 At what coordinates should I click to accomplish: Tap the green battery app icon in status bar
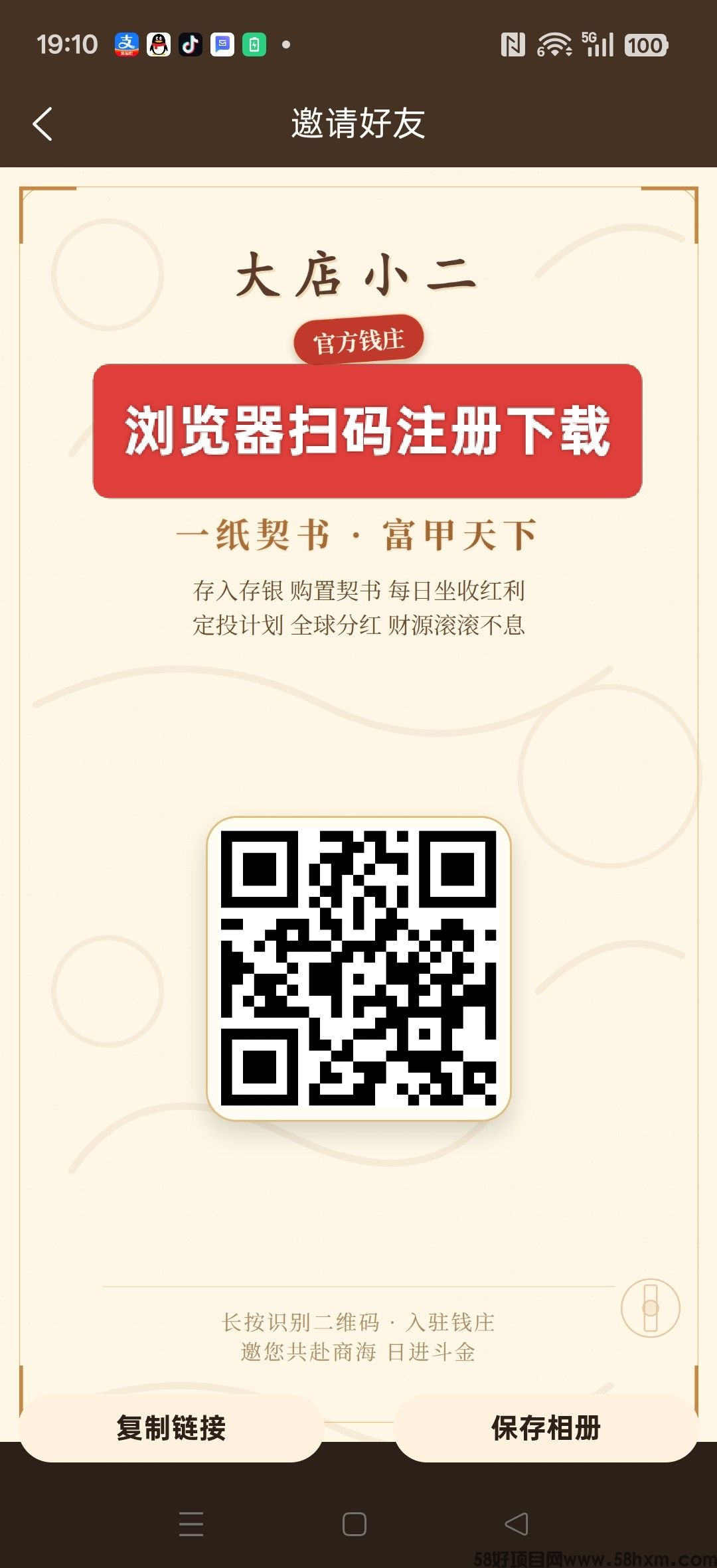(x=256, y=44)
